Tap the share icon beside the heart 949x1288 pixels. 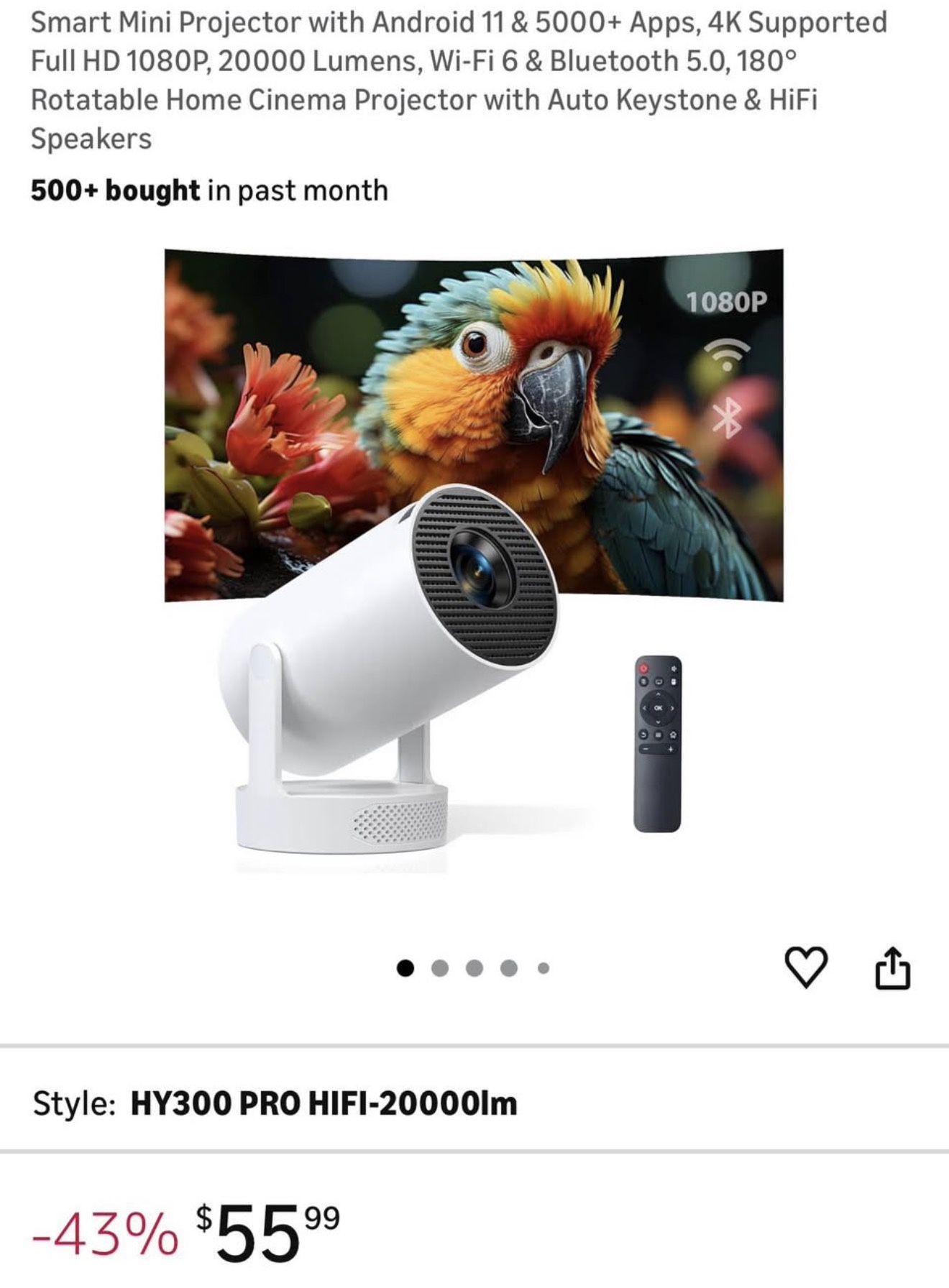[891, 965]
